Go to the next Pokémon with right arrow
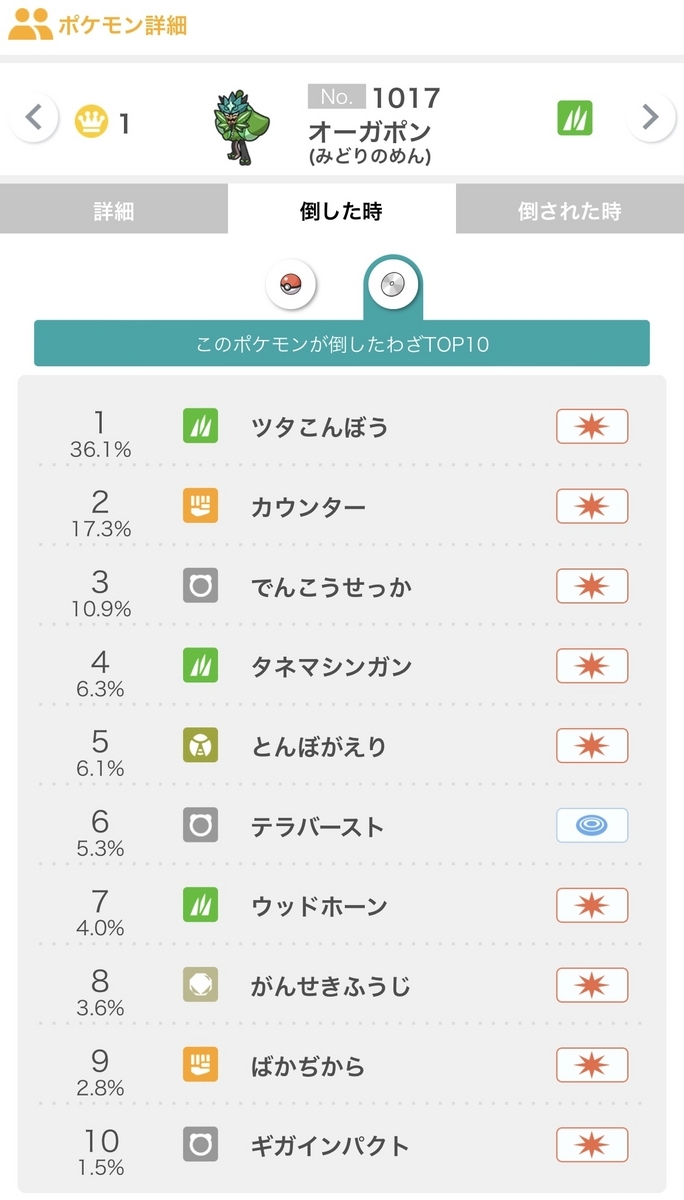684x1200 pixels. click(650, 118)
